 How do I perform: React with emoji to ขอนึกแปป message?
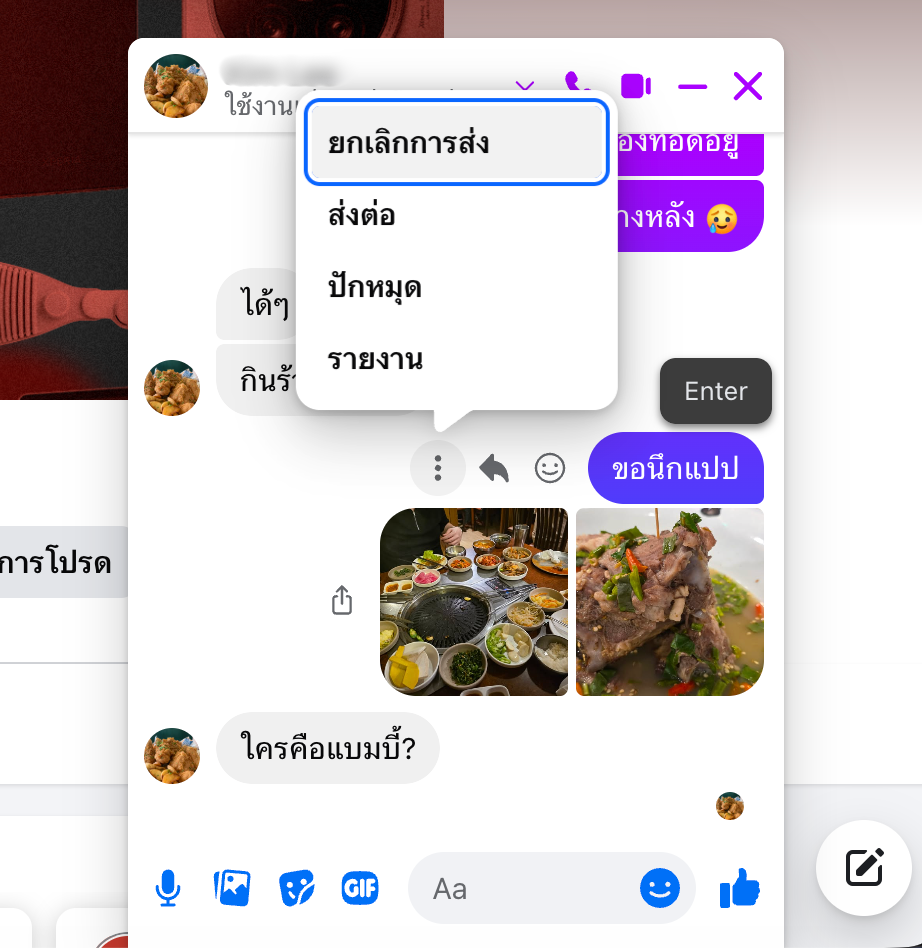tap(550, 468)
